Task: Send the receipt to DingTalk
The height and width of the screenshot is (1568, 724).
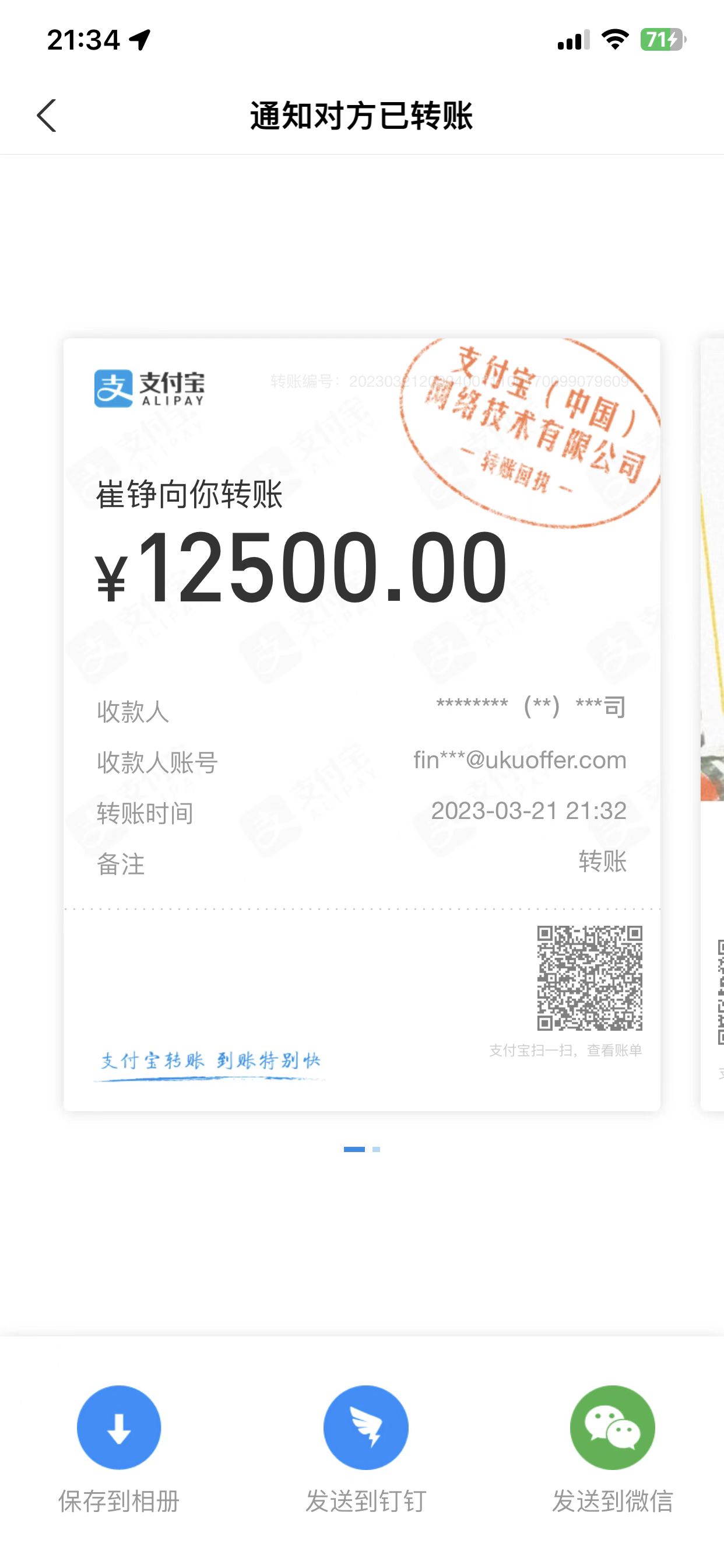Action: coord(365,1427)
